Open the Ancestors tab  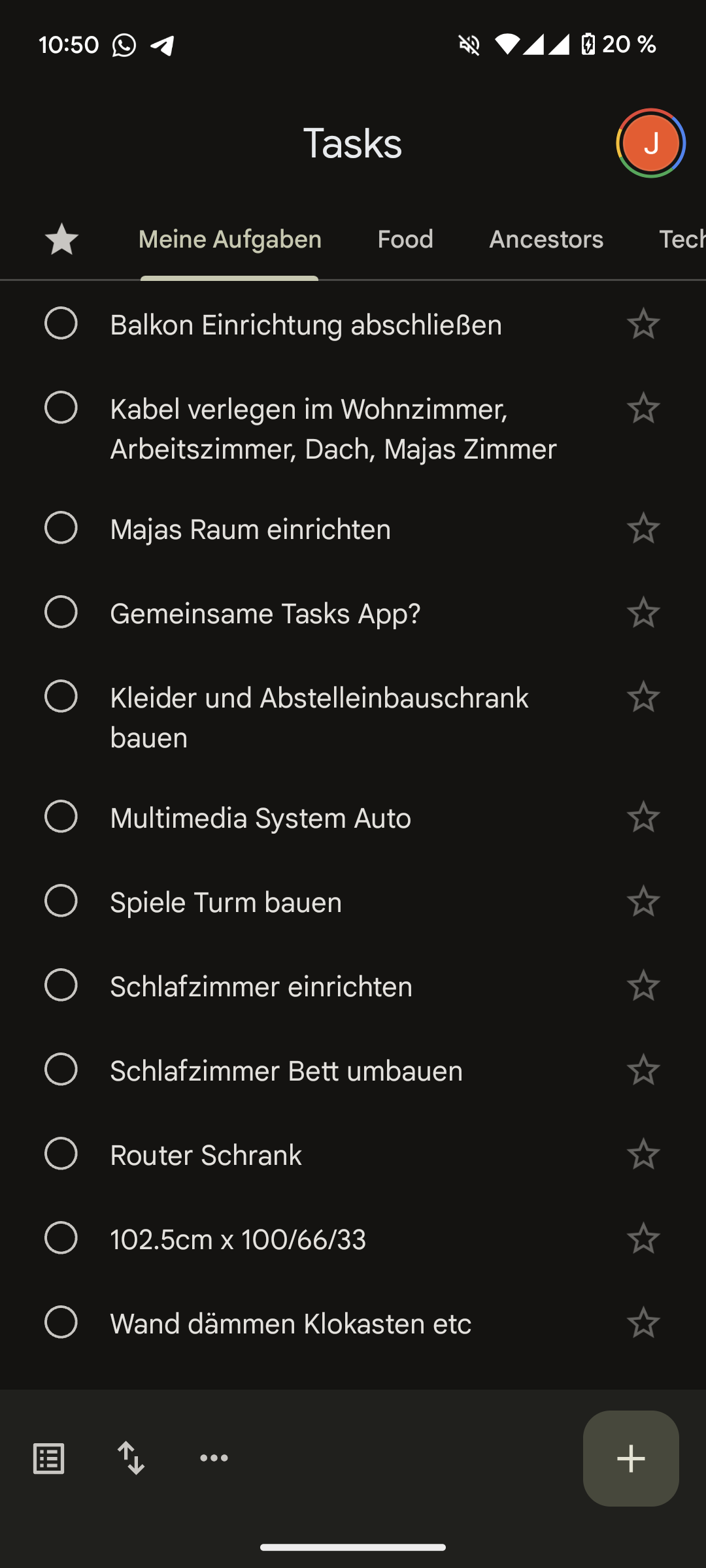click(x=546, y=239)
